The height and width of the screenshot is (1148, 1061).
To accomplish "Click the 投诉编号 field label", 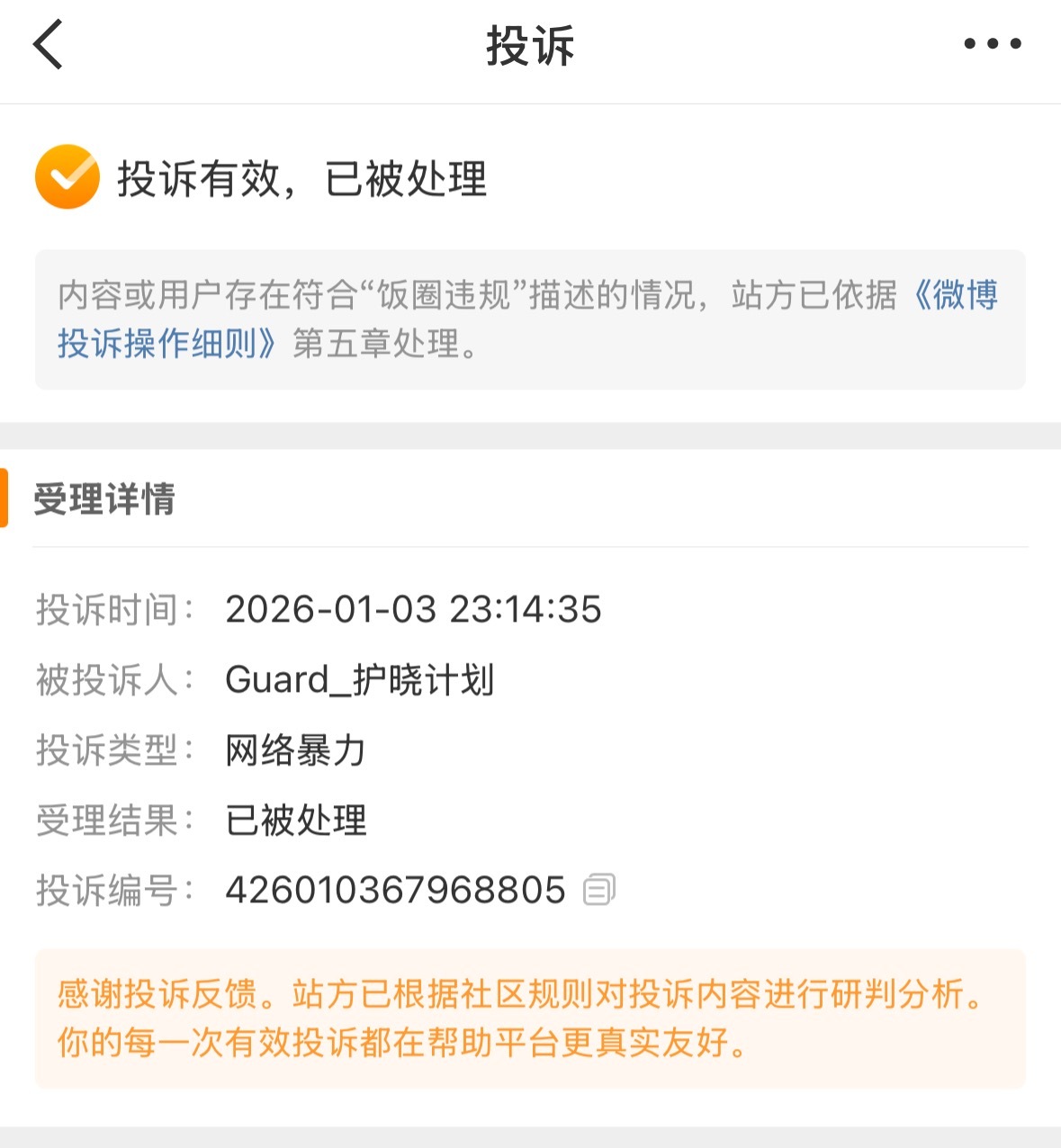I will (110, 889).
